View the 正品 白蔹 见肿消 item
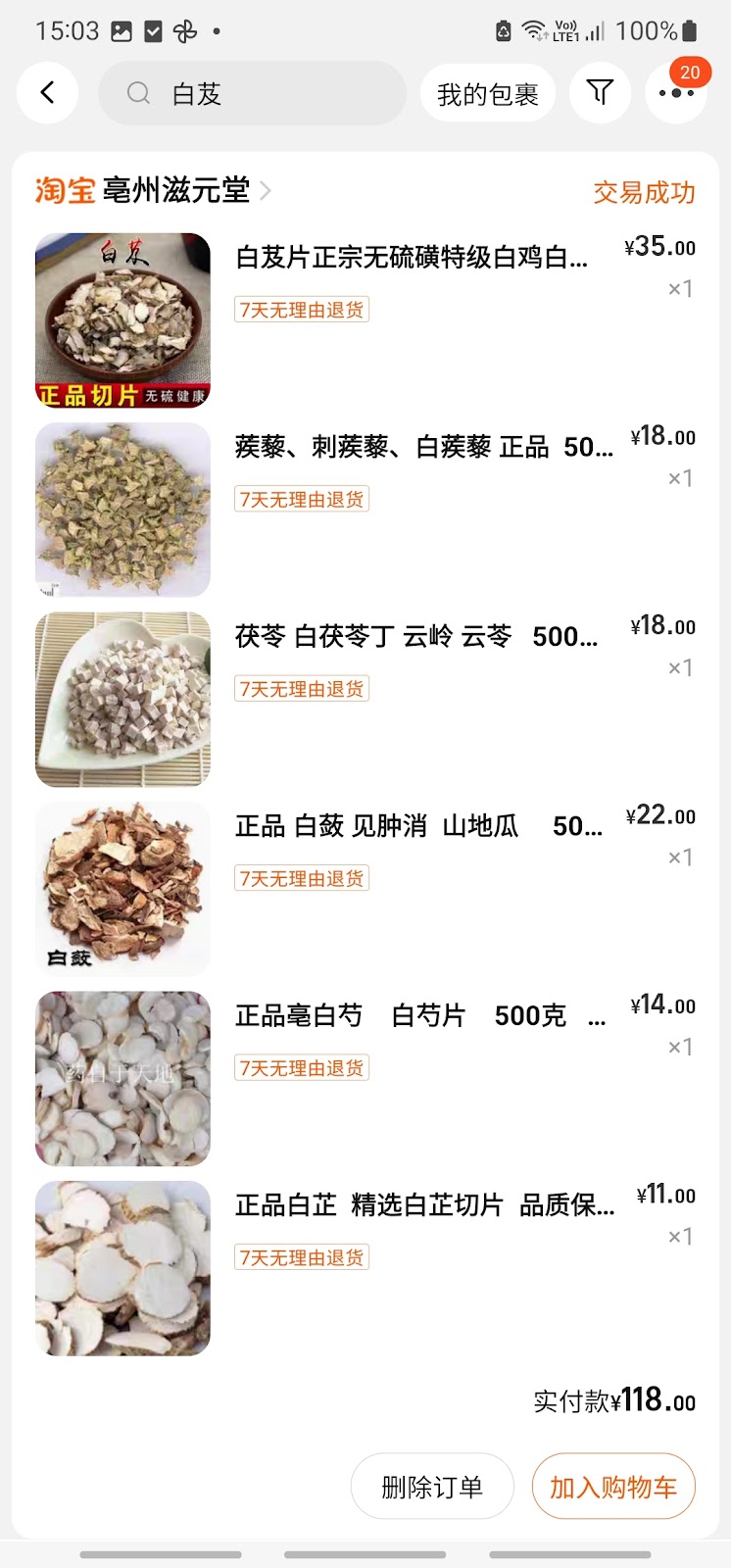The image size is (731, 1568). coord(417,826)
